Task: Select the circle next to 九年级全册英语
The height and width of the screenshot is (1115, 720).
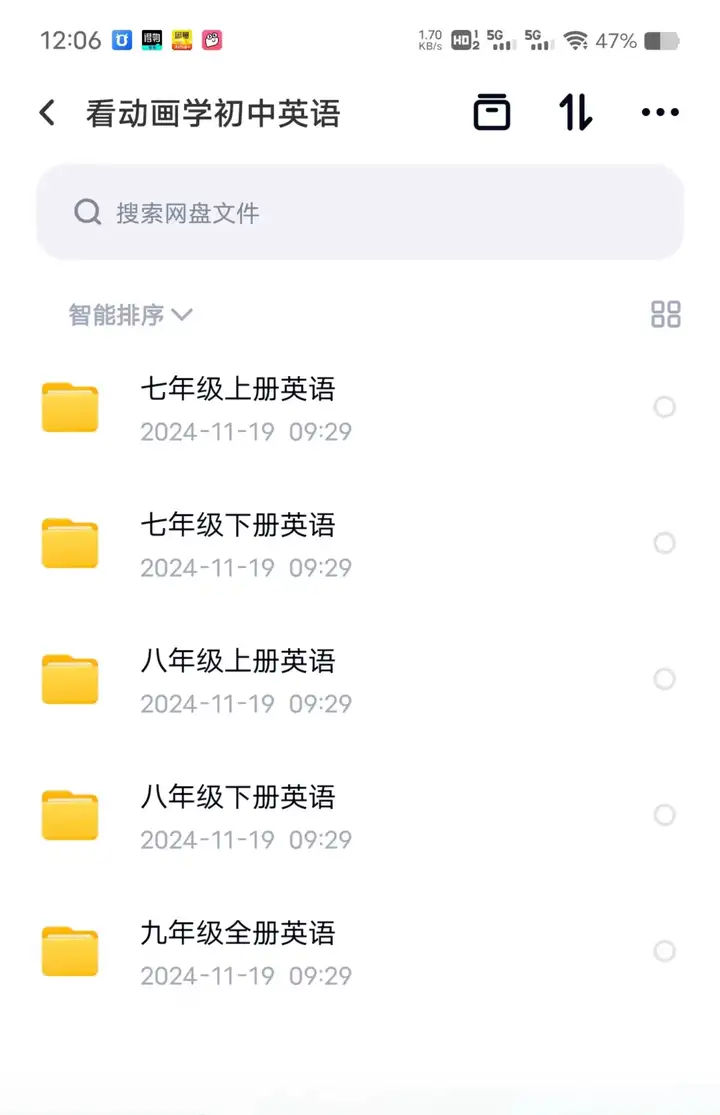Action: click(x=665, y=950)
